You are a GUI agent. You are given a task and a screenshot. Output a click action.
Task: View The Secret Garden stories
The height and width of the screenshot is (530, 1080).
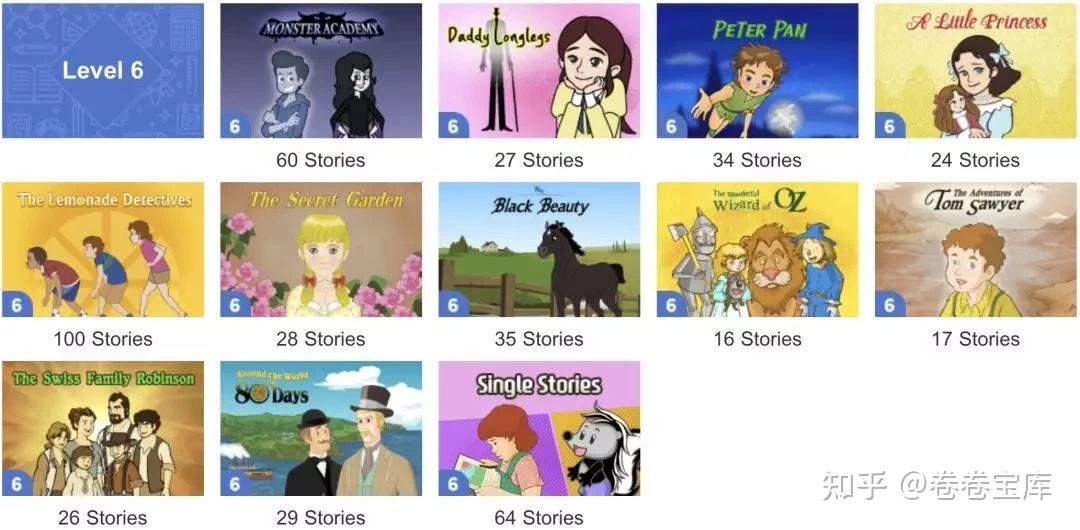pos(321,250)
